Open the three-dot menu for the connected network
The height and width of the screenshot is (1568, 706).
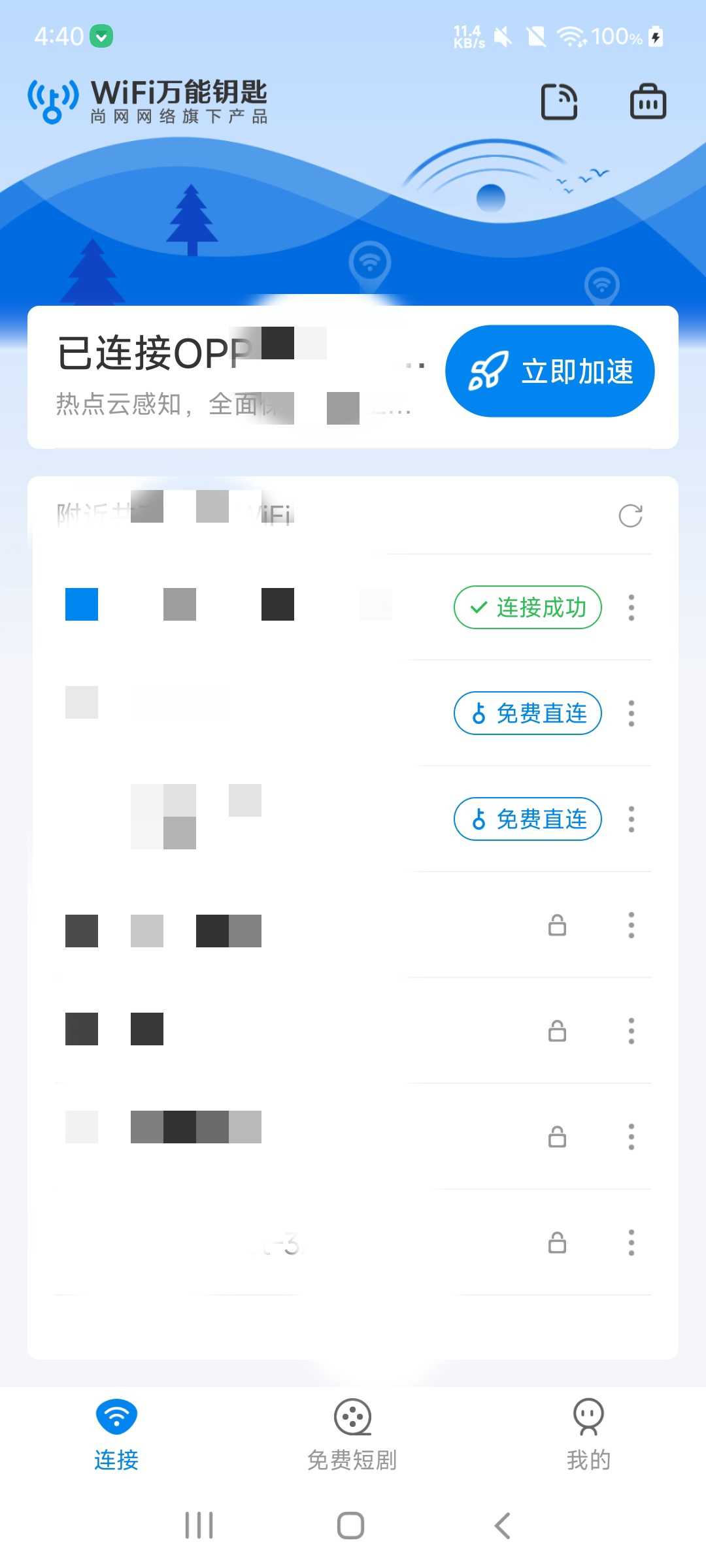(631, 607)
